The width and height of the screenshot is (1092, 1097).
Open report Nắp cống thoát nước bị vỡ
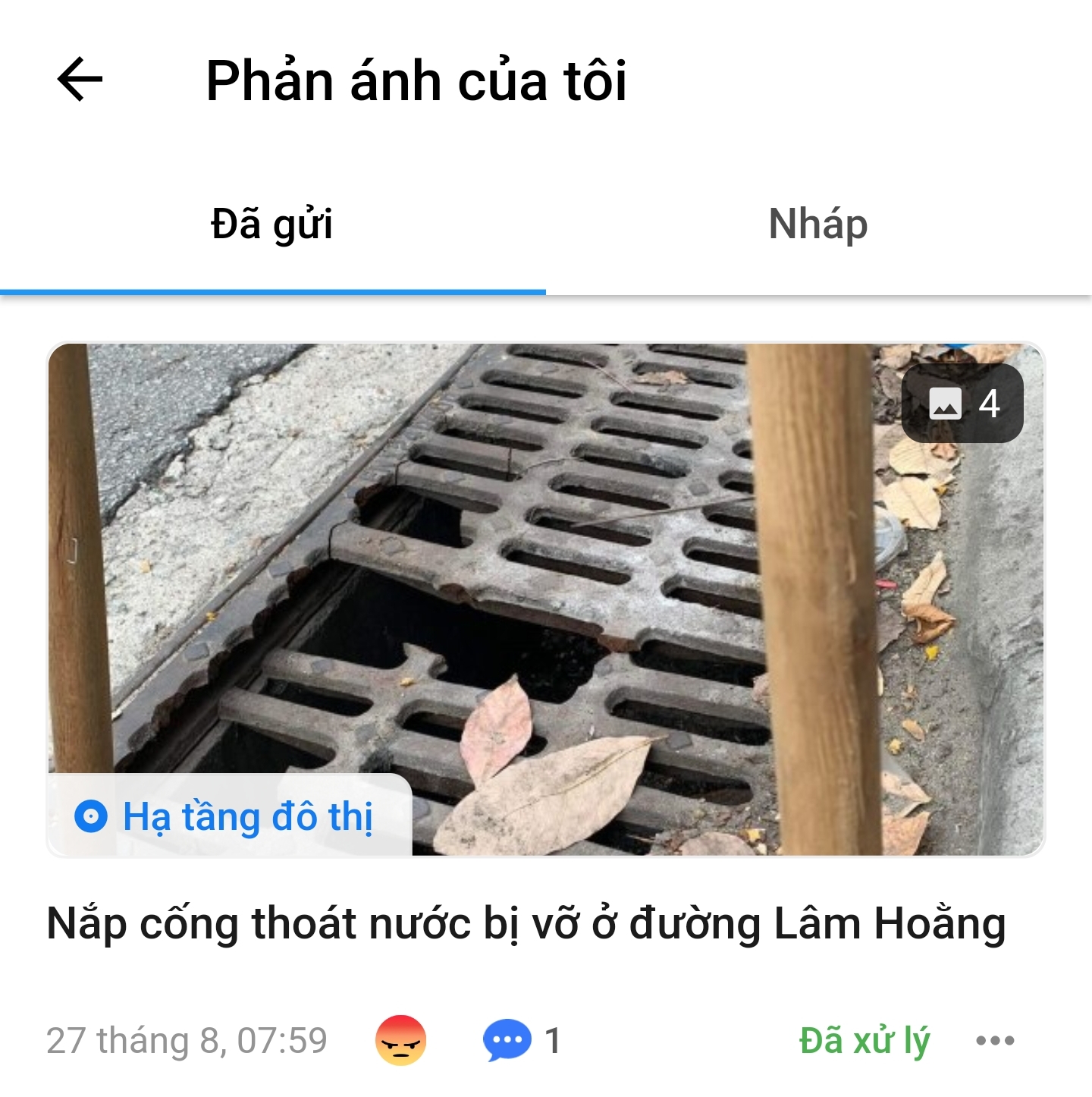(x=526, y=924)
